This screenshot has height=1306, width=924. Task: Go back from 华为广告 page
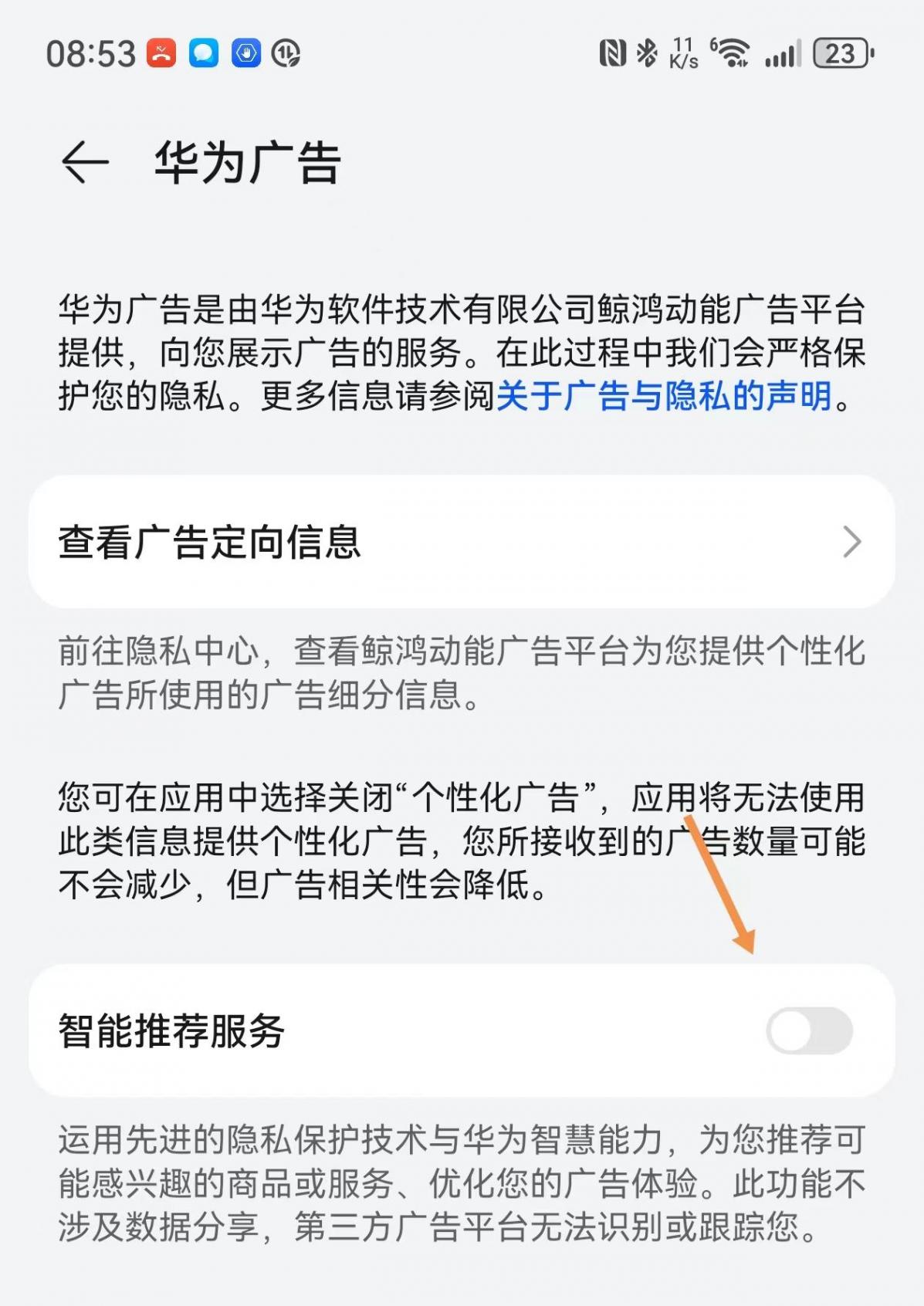point(84,163)
